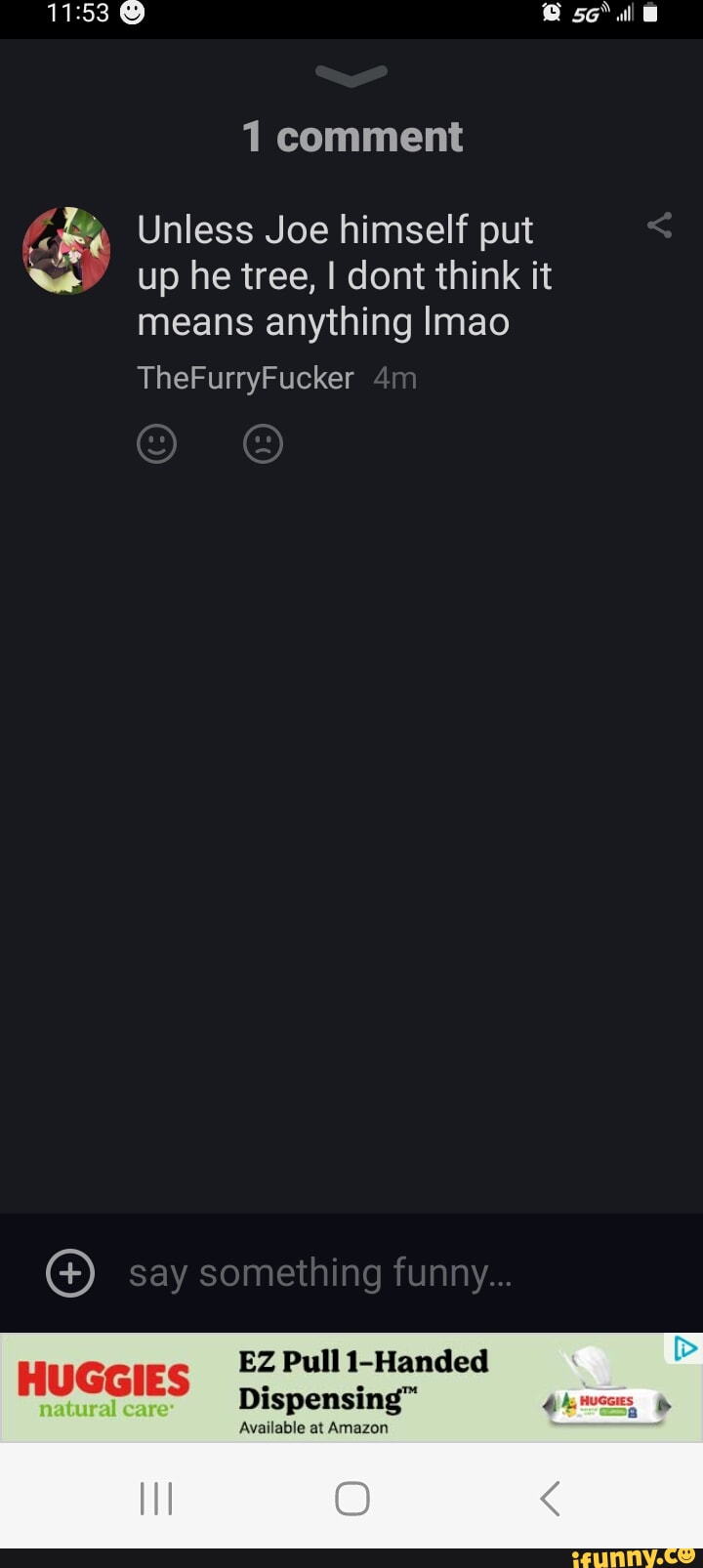703x1568 pixels.
Task: Smile at TheFurryFucker's comment
Action: [157, 444]
